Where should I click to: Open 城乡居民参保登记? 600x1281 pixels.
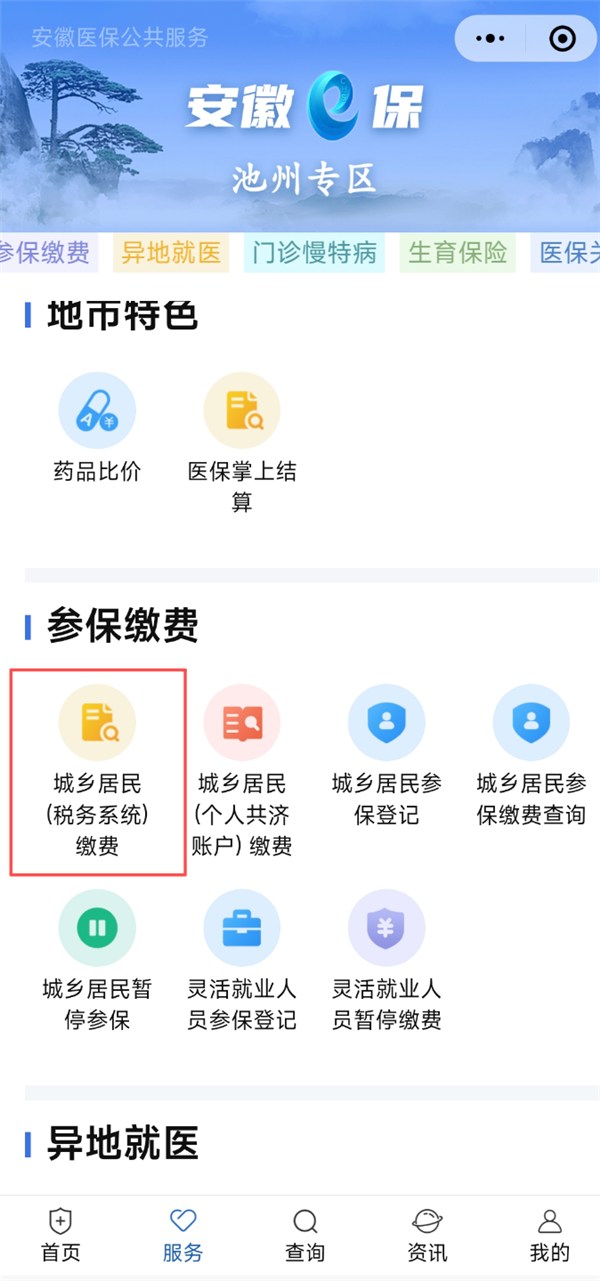click(386, 755)
